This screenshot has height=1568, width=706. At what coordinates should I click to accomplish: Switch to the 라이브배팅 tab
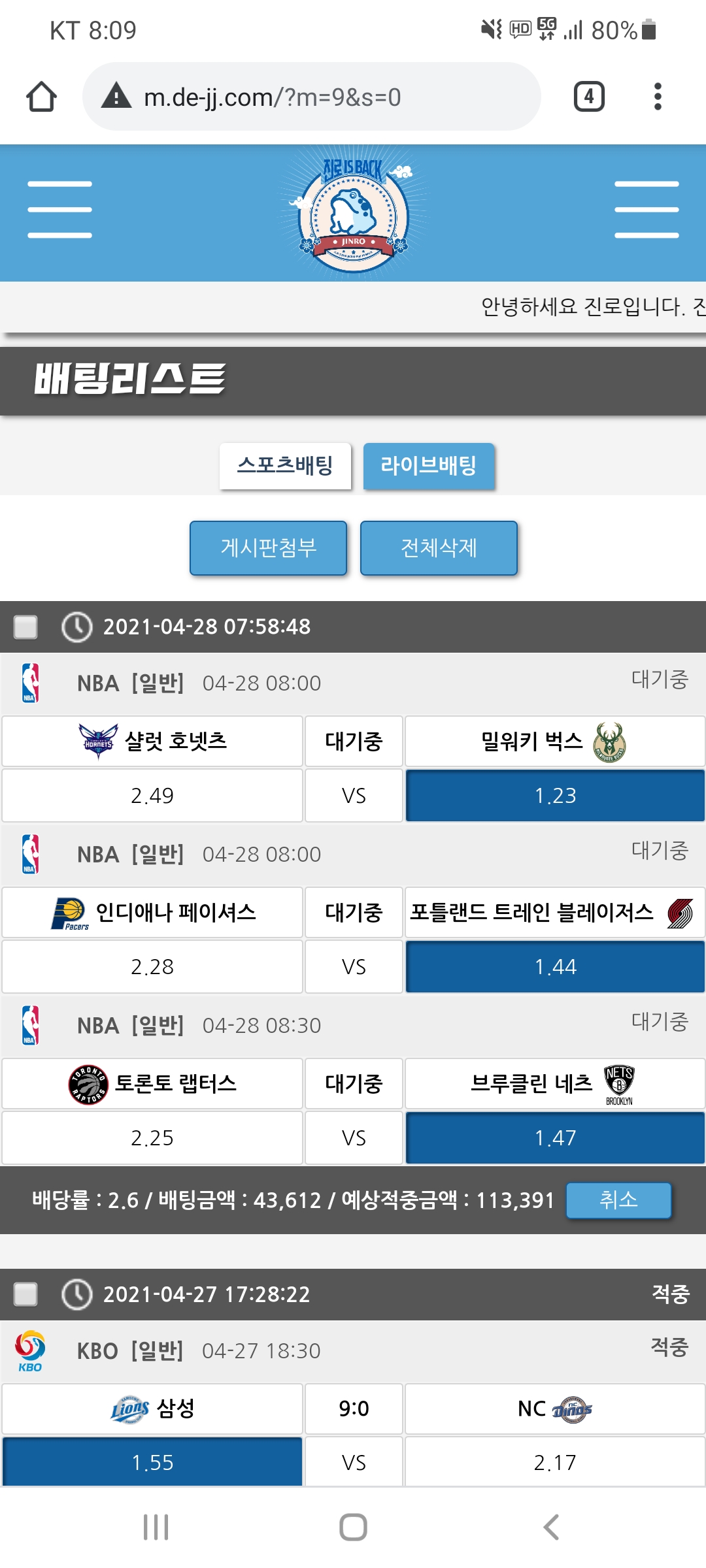pyautogui.click(x=429, y=466)
